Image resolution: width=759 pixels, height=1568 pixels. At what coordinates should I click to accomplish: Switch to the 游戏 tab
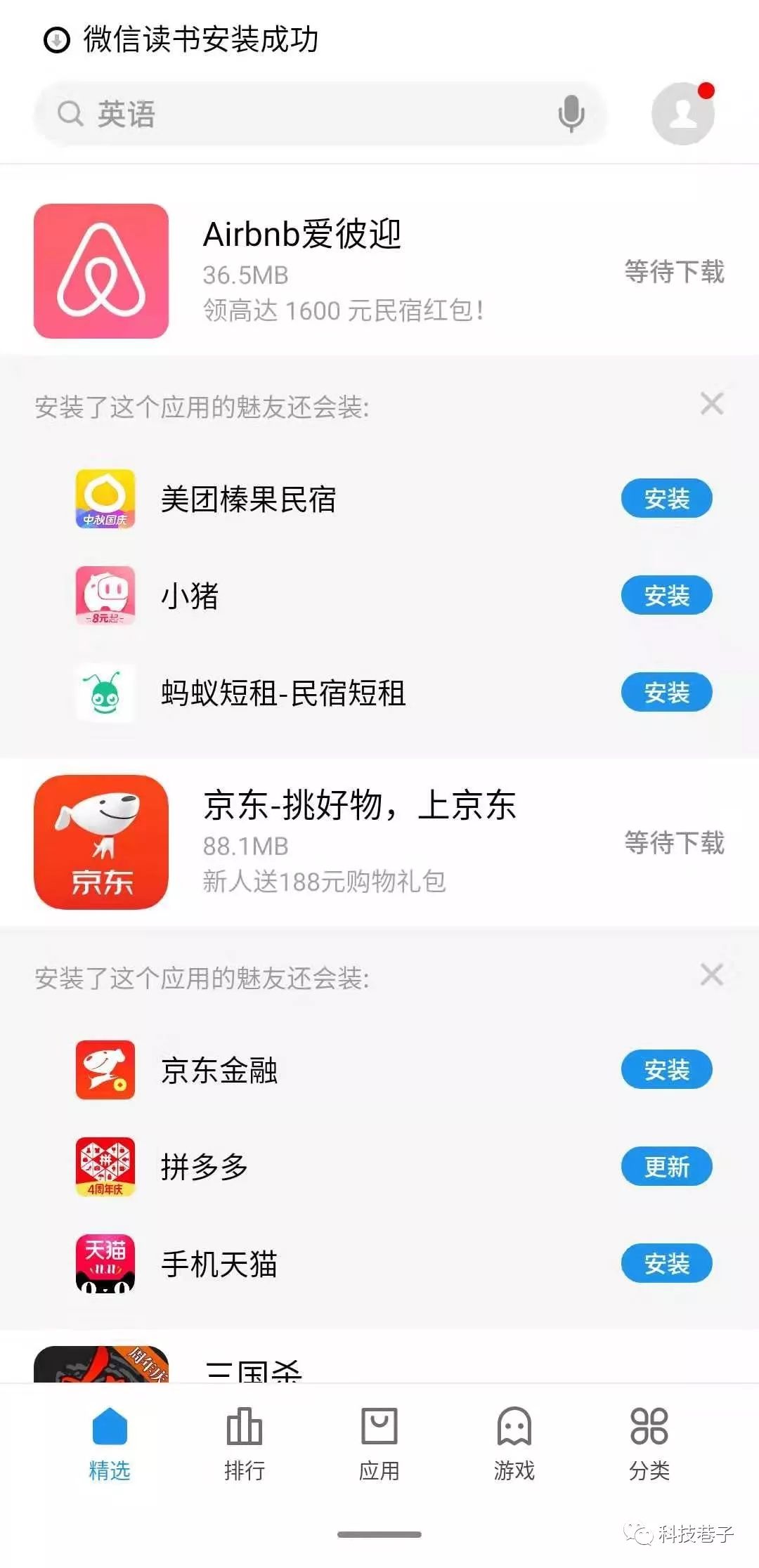(x=515, y=1444)
